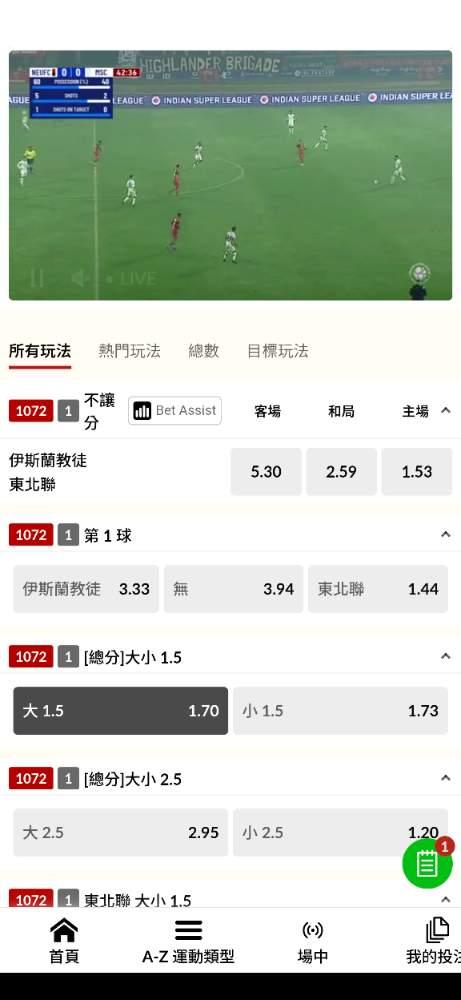
Task: Go to 首頁 home tab
Action: [x=64, y=941]
